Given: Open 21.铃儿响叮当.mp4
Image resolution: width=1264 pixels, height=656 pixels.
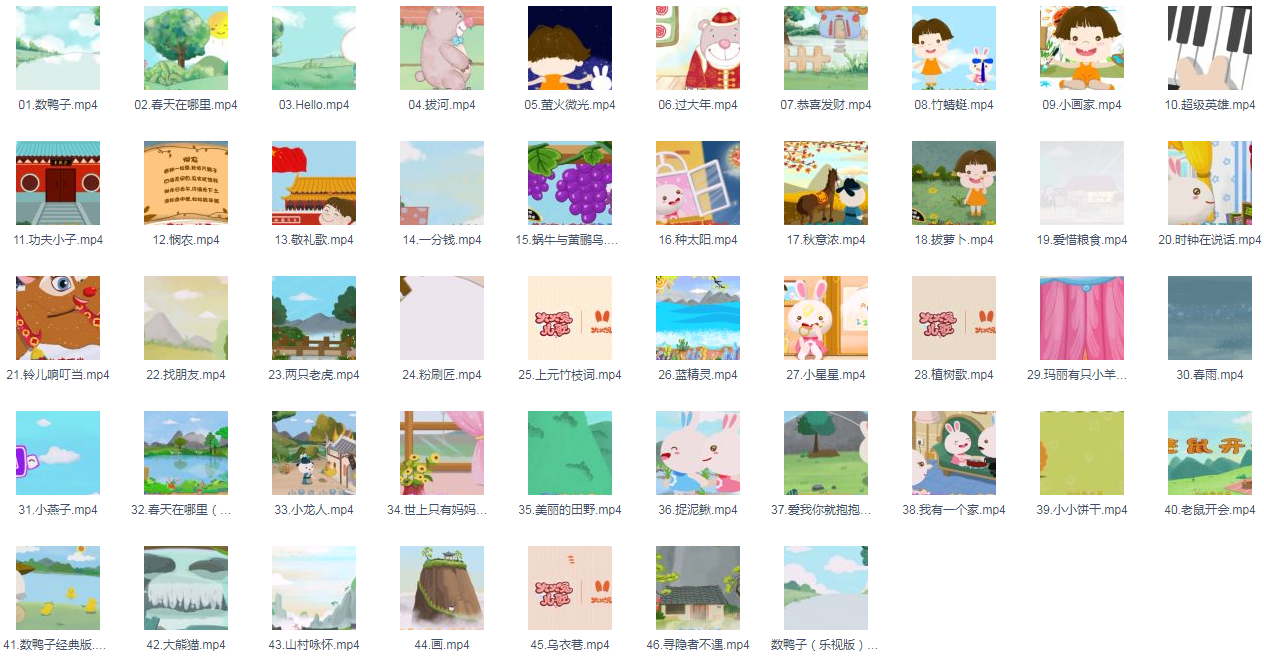Looking at the screenshot, I should (x=58, y=318).
